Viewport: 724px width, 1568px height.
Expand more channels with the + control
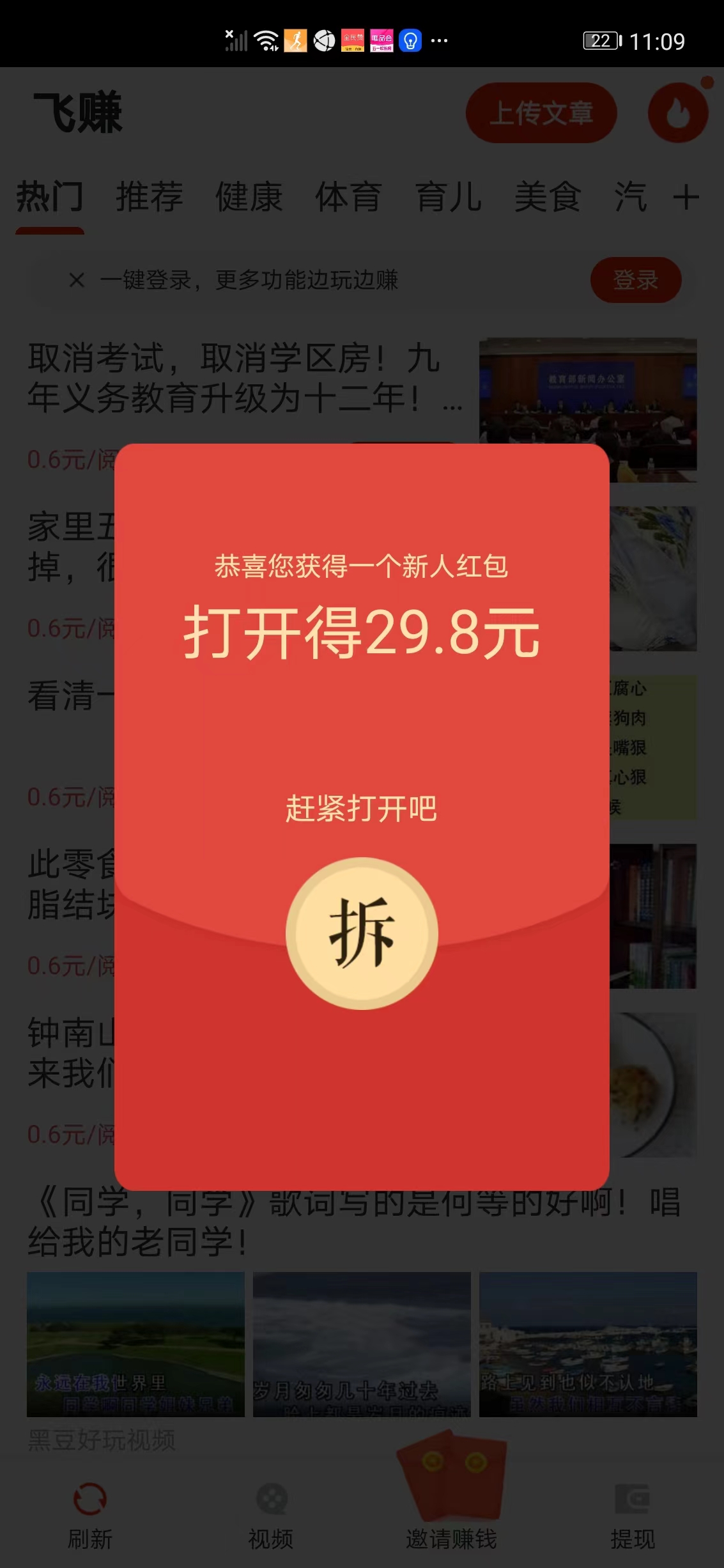[686, 198]
